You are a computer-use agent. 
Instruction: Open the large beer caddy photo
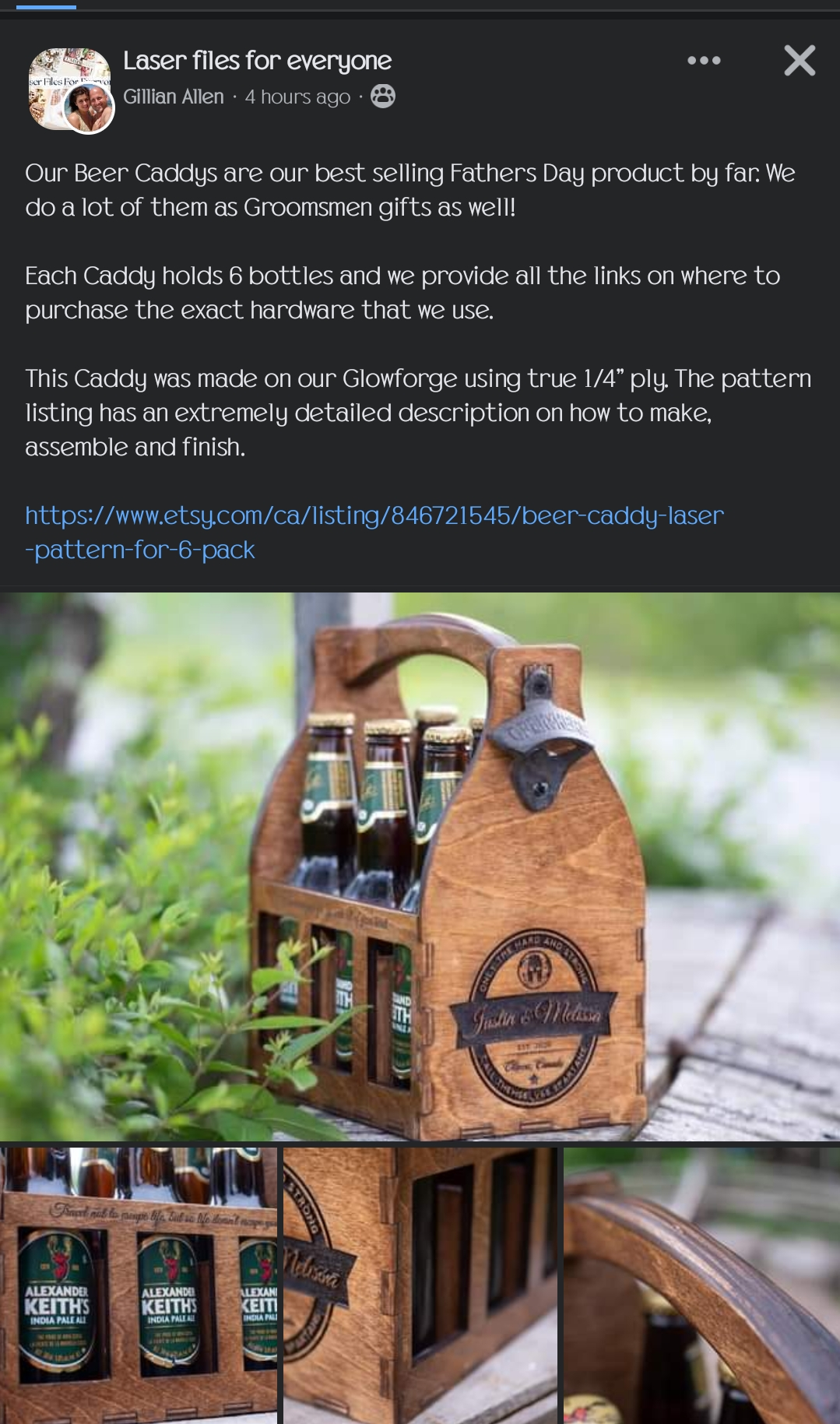click(x=420, y=867)
